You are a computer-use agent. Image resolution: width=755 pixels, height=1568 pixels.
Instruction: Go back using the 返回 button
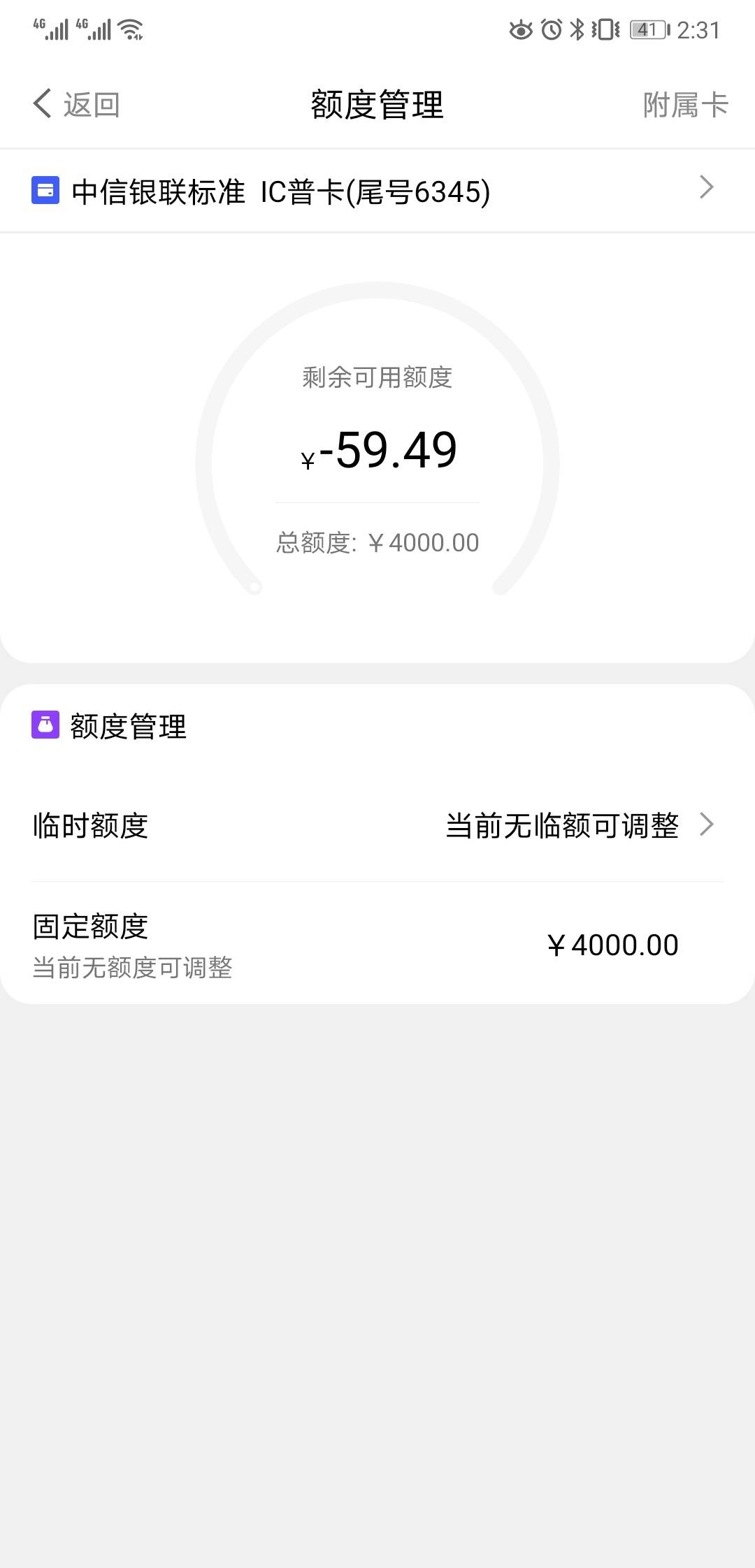click(x=77, y=105)
